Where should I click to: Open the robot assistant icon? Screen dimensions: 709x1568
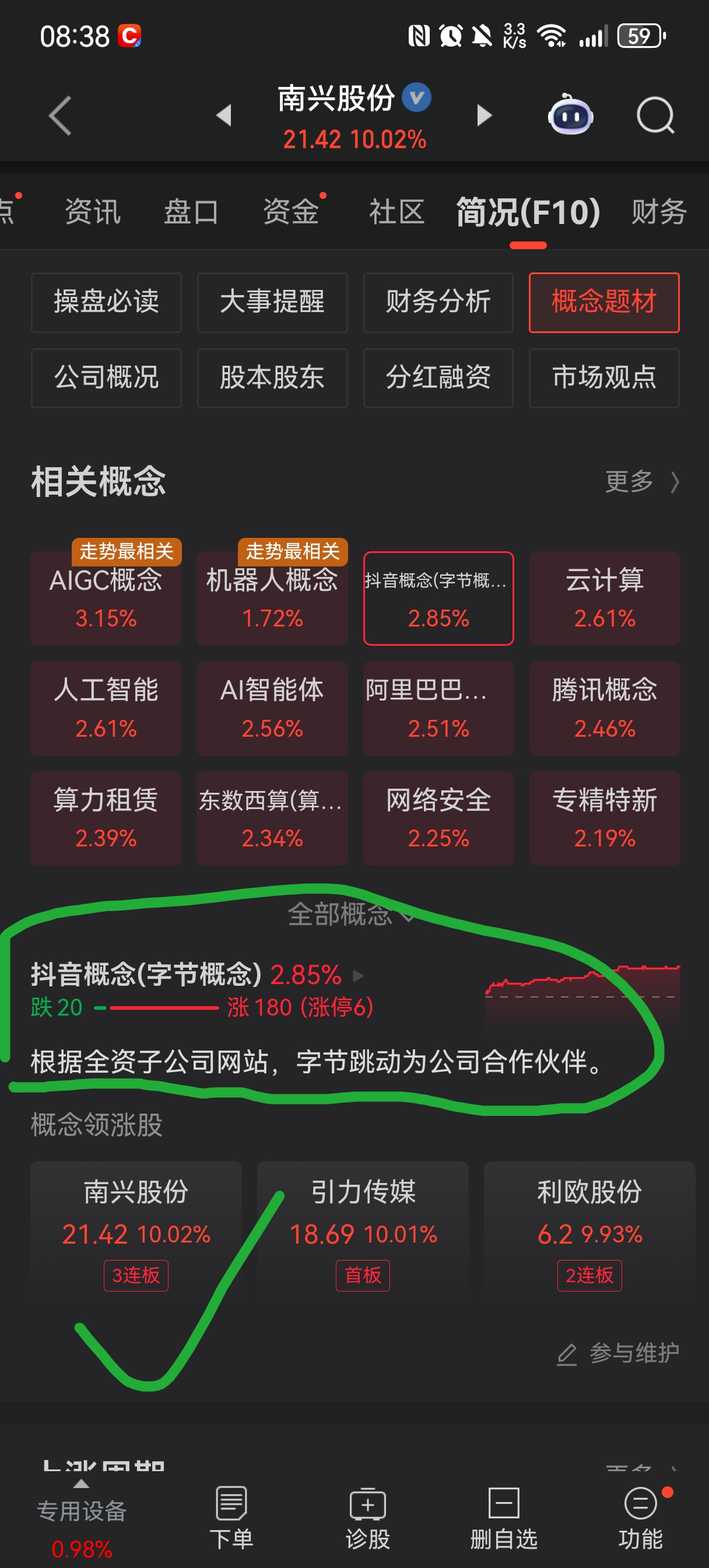click(x=570, y=115)
